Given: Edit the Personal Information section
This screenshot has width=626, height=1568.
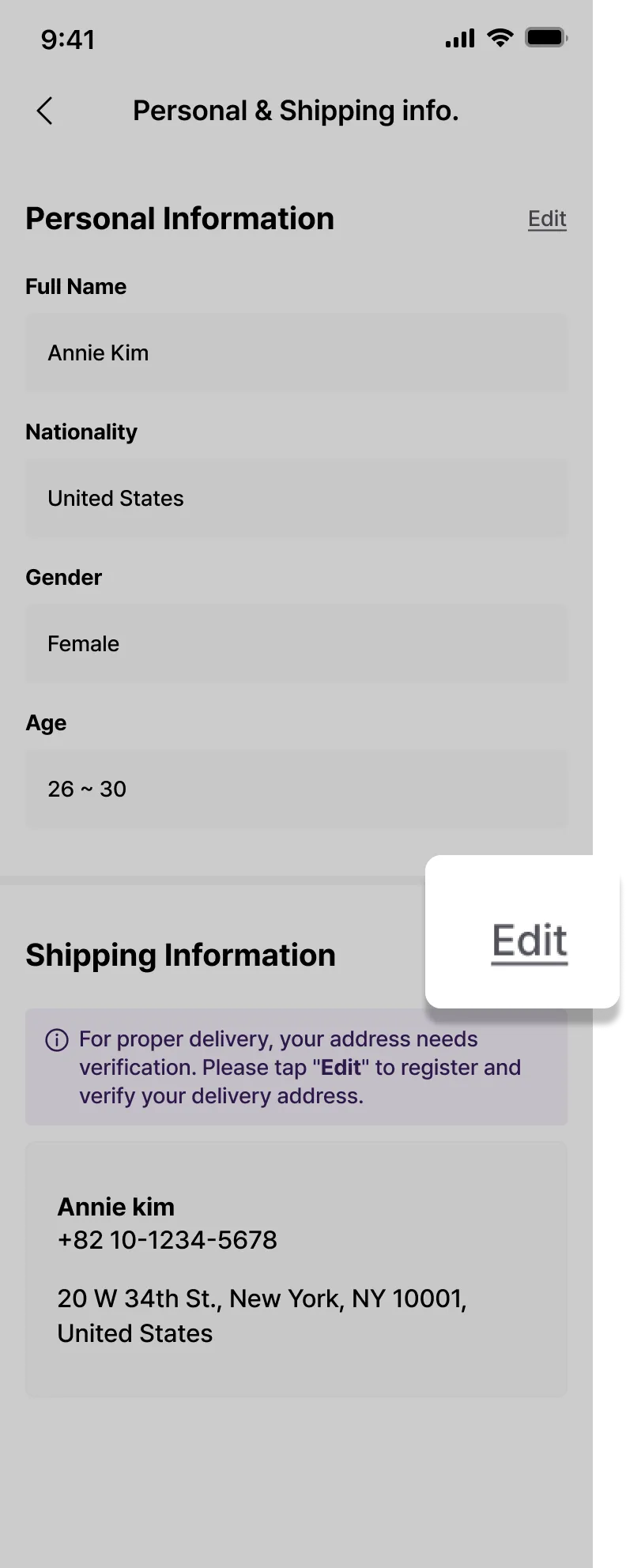Looking at the screenshot, I should 547,219.
